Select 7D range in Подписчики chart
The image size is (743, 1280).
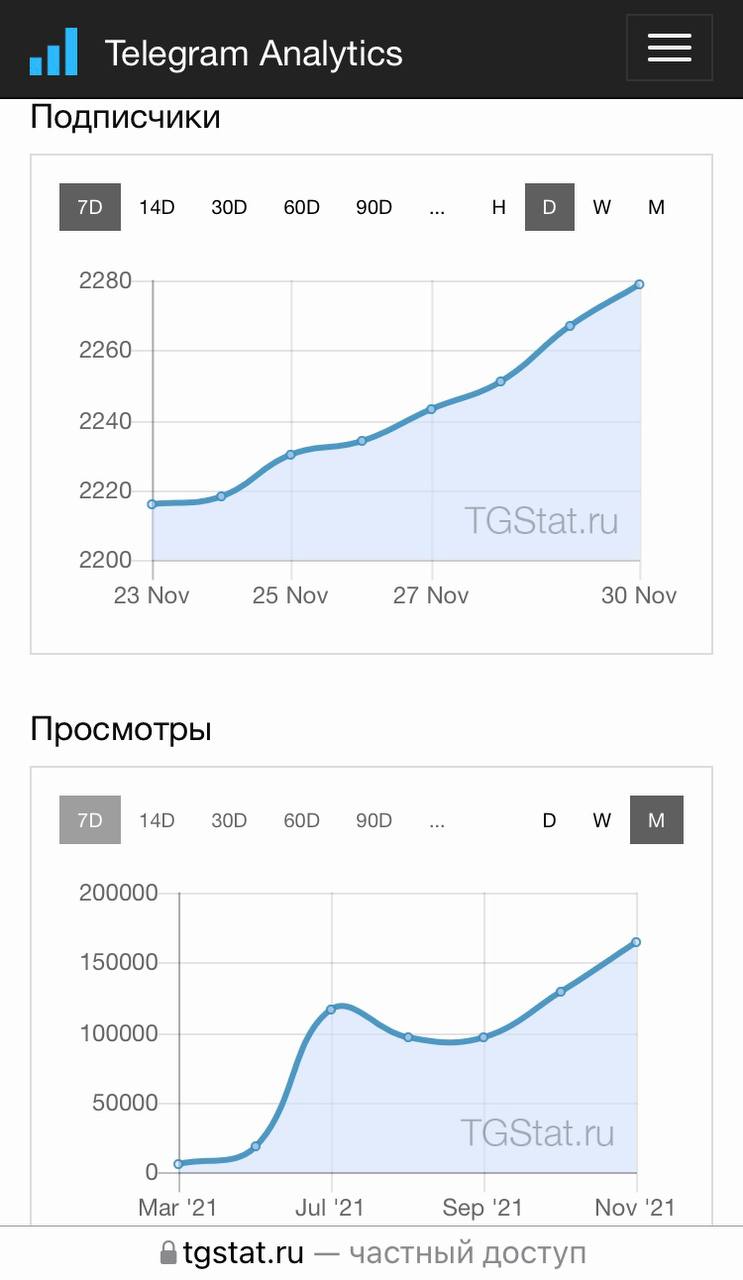point(90,207)
